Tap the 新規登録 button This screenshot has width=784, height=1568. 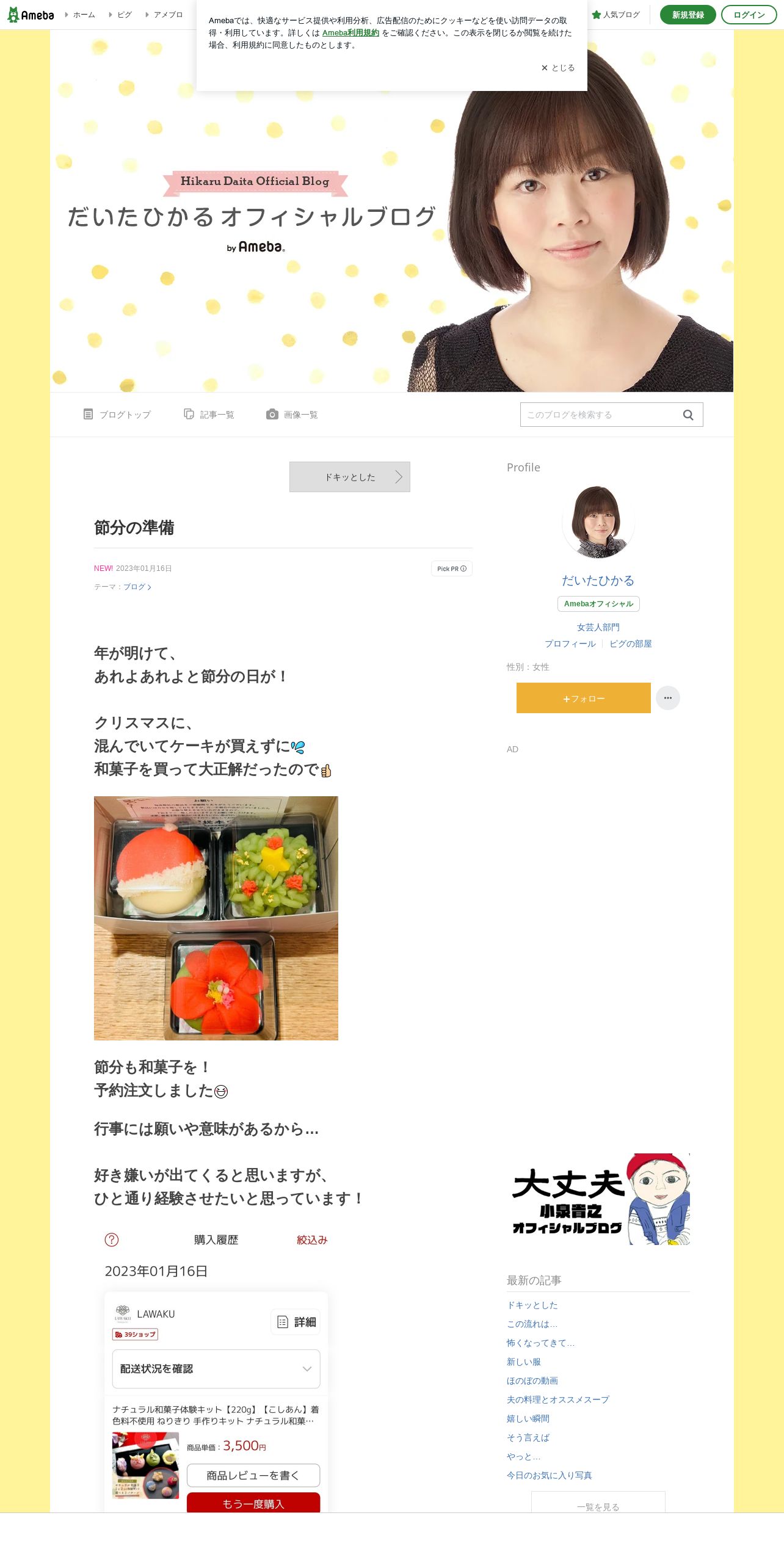(x=688, y=15)
